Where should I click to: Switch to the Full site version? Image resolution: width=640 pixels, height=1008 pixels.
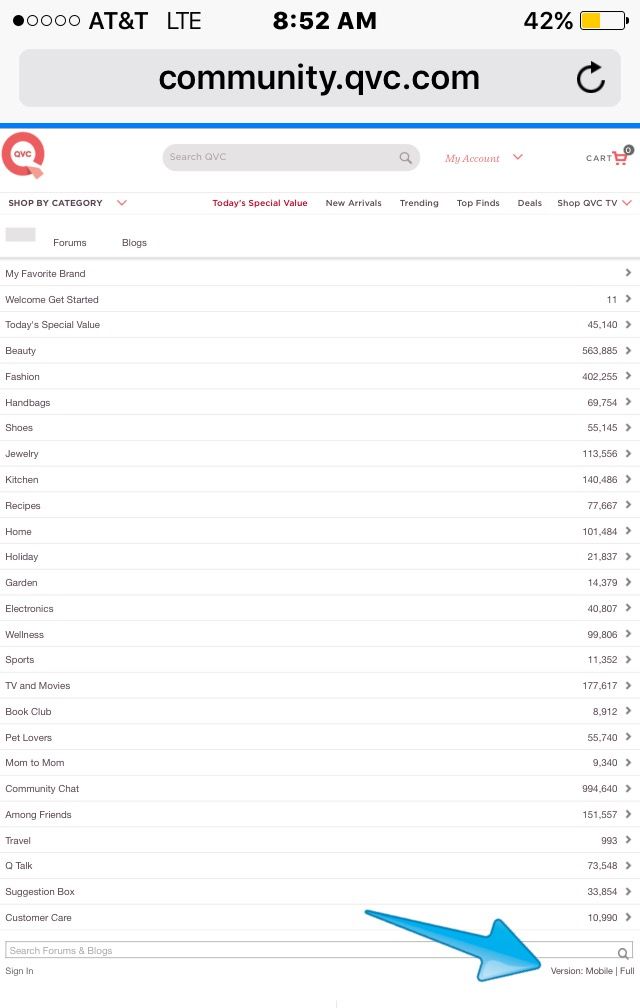(627, 971)
